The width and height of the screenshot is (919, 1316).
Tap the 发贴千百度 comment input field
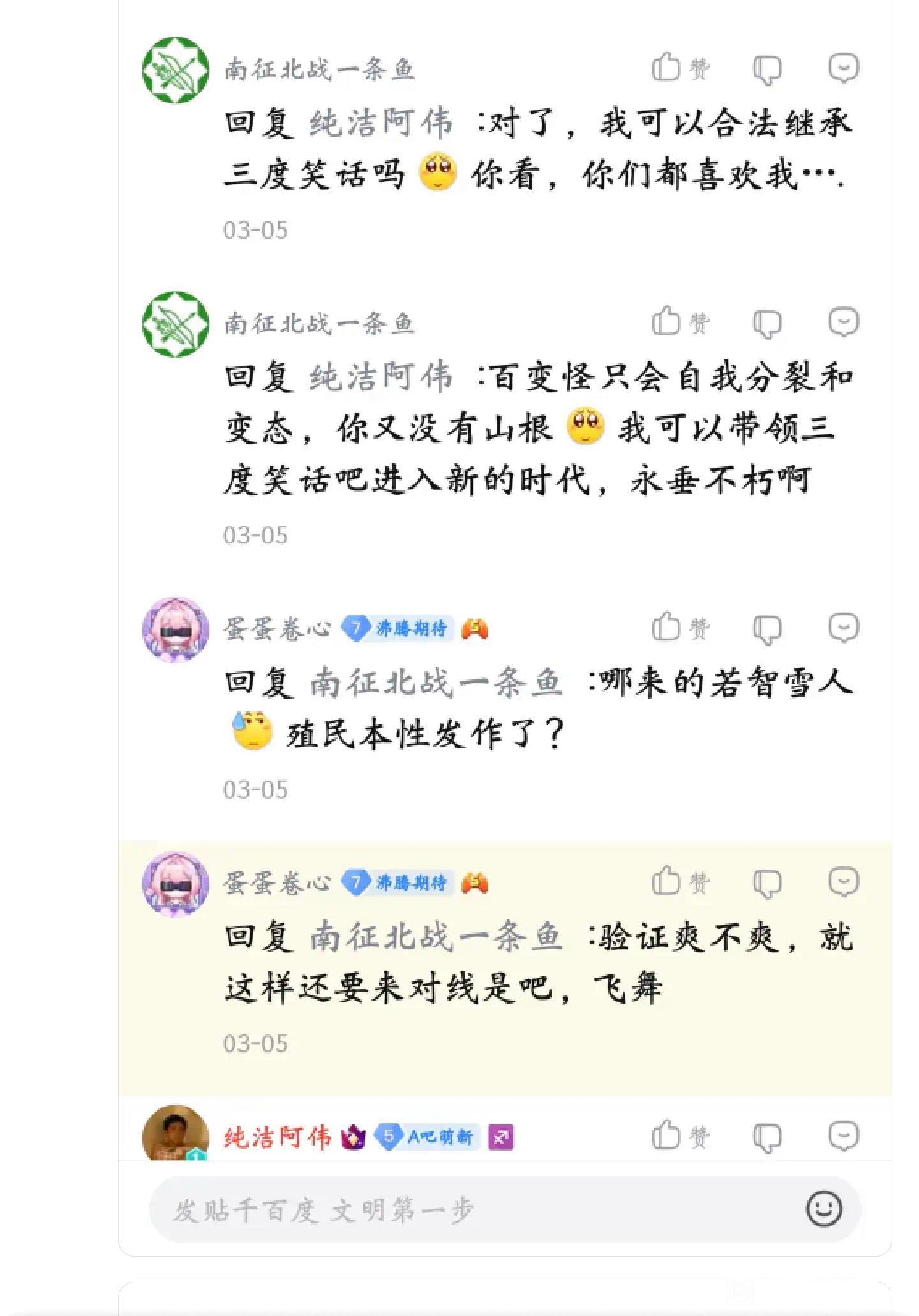coord(447,1210)
